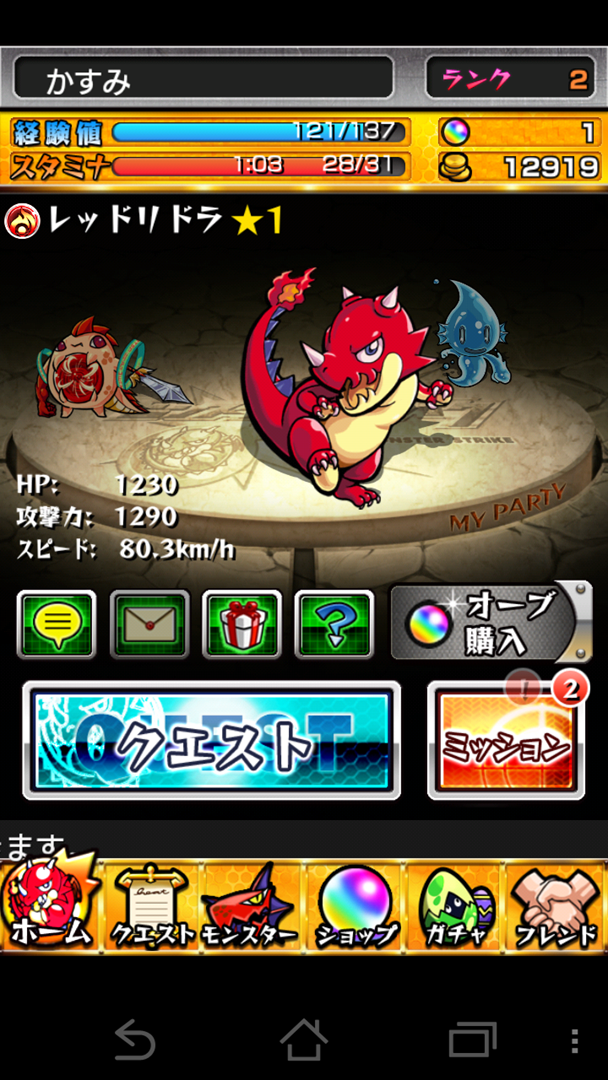Open the yellow speech bubble news icon
This screenshot has width=608, height=1080.
56,625
